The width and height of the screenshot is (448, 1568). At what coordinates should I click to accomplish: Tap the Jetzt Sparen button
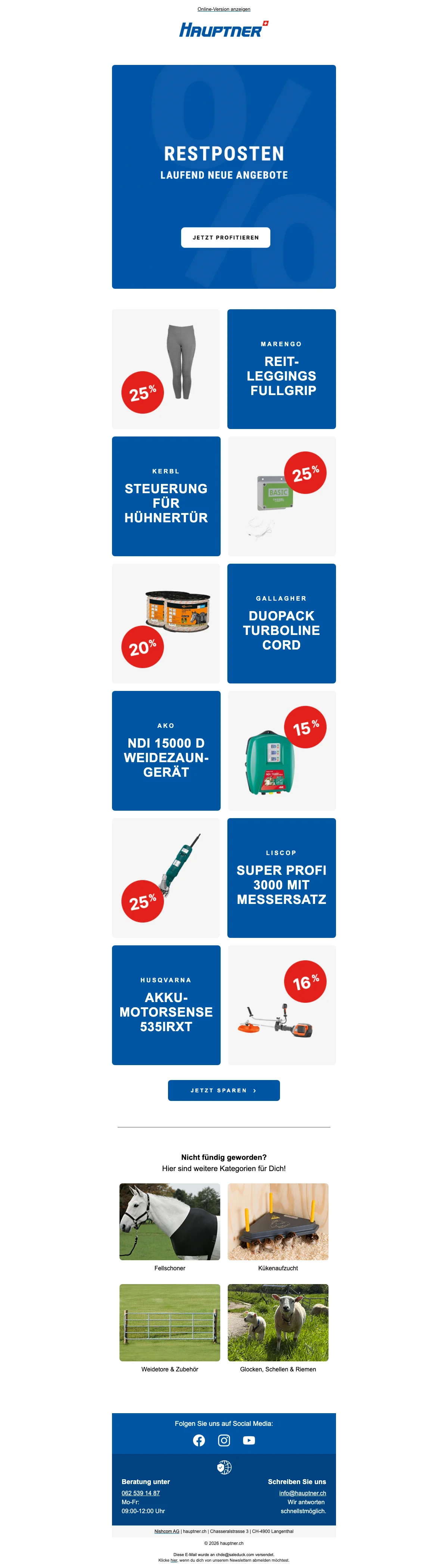click(224, 1090)
